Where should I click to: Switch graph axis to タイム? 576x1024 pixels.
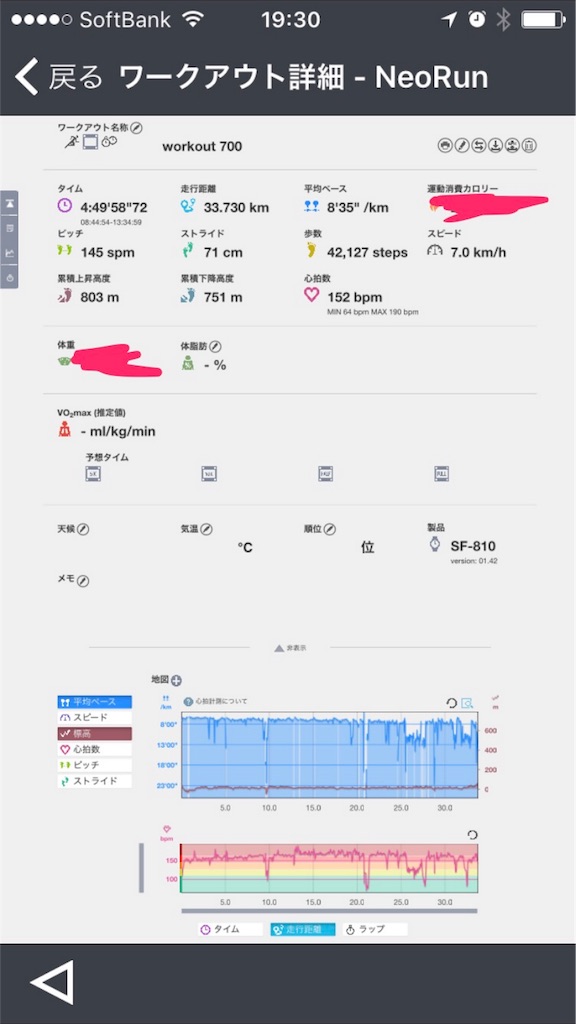(231, 929)
